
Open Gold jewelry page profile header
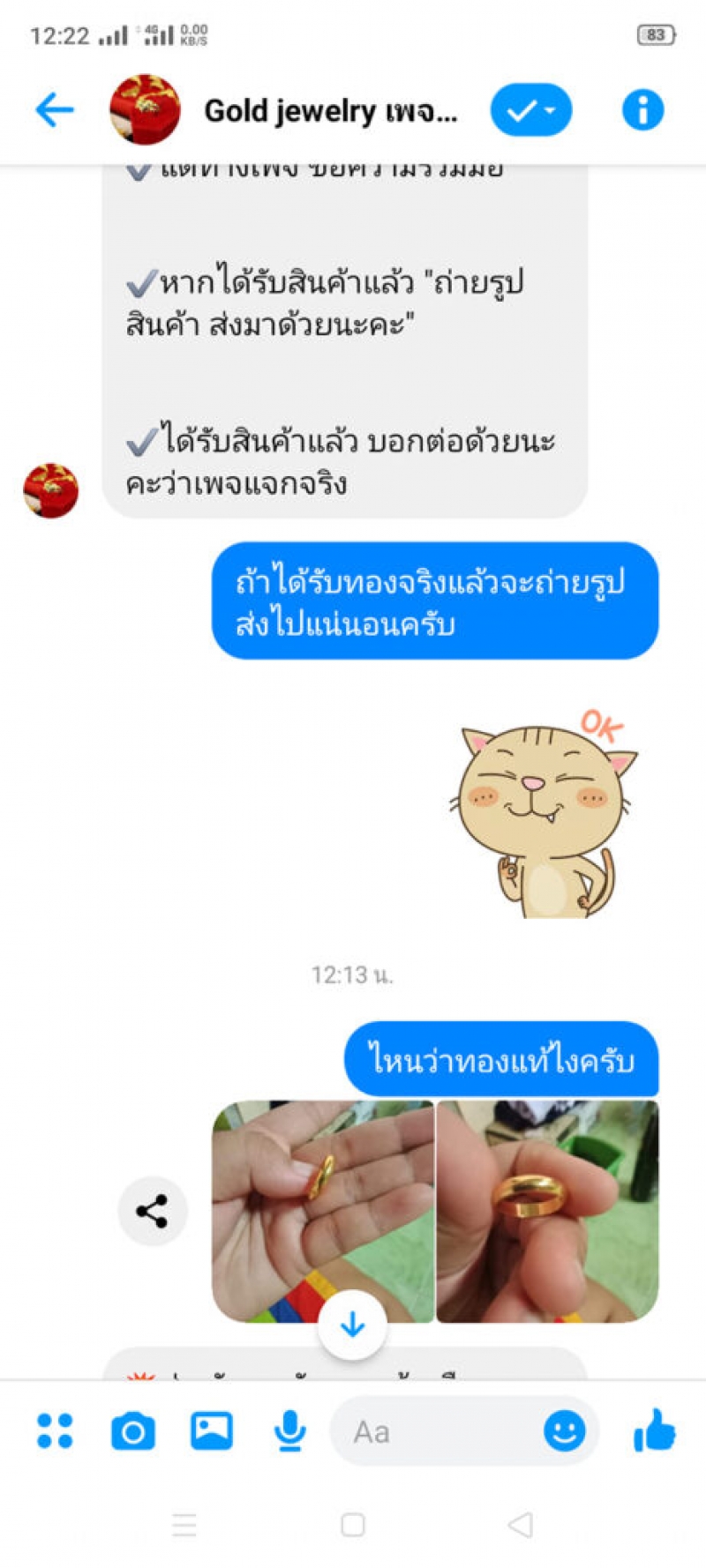point(331,111)
